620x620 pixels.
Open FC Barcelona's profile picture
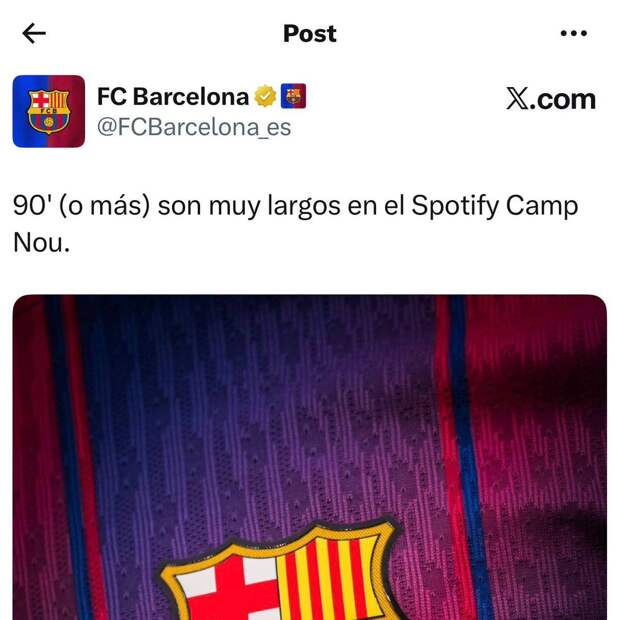coord(48,111)
